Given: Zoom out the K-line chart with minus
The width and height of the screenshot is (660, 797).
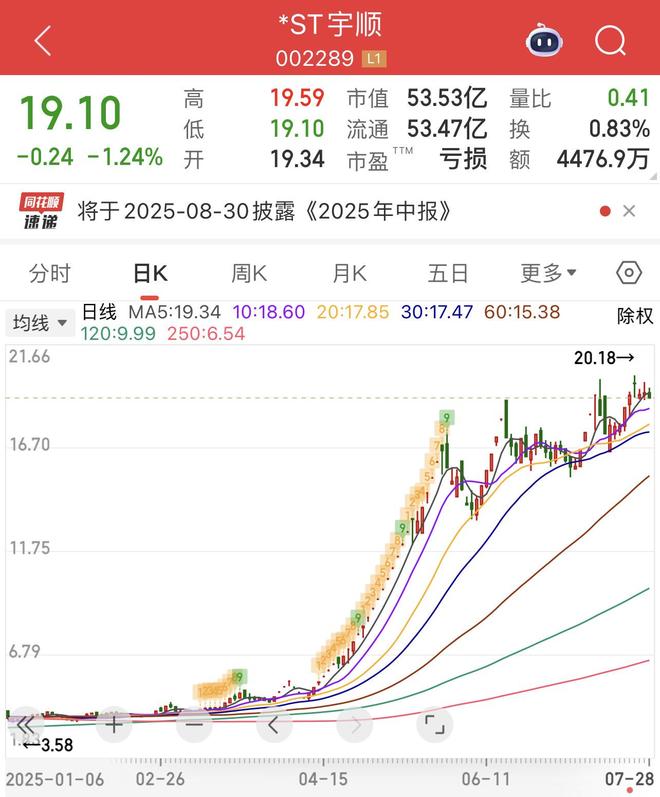Looking at the screenshot, I should 194,725.
